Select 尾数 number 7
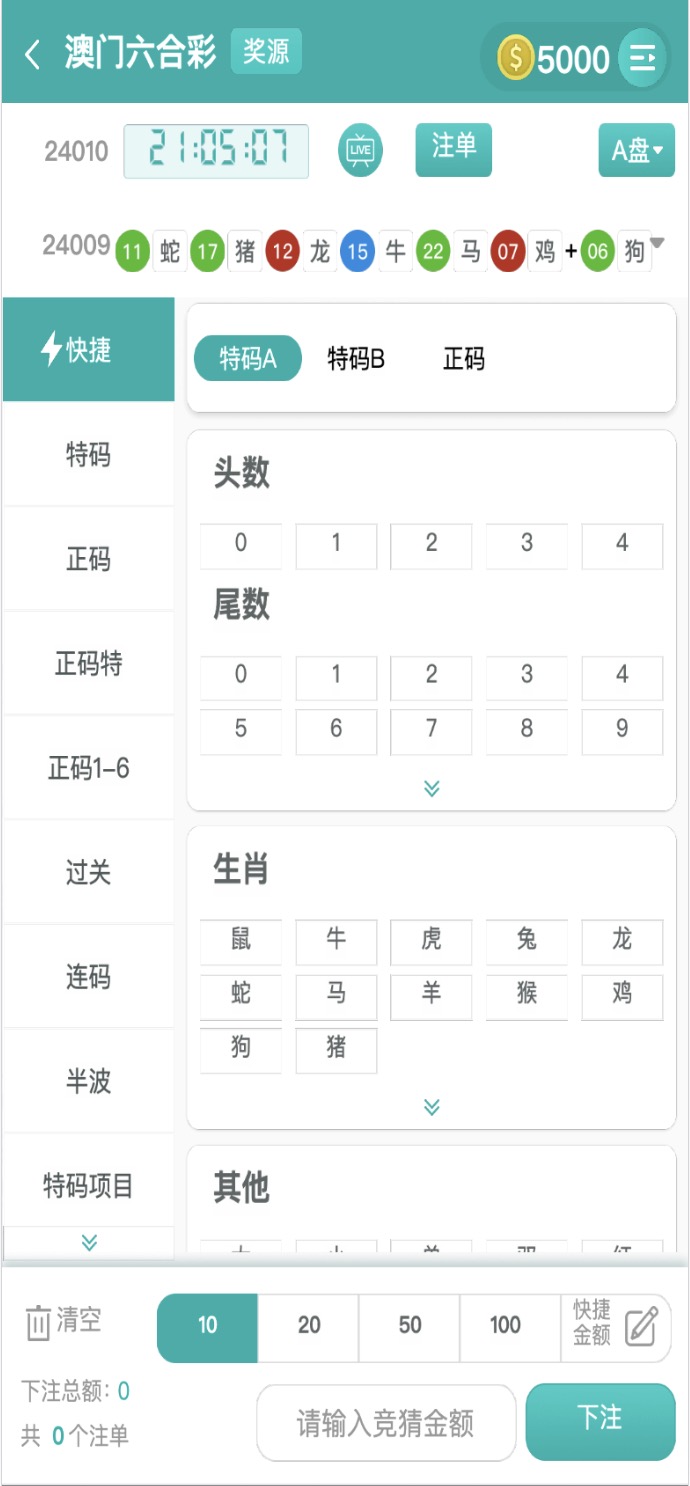The width and height of the screenshot is (690, 1486). click(431, 730)
